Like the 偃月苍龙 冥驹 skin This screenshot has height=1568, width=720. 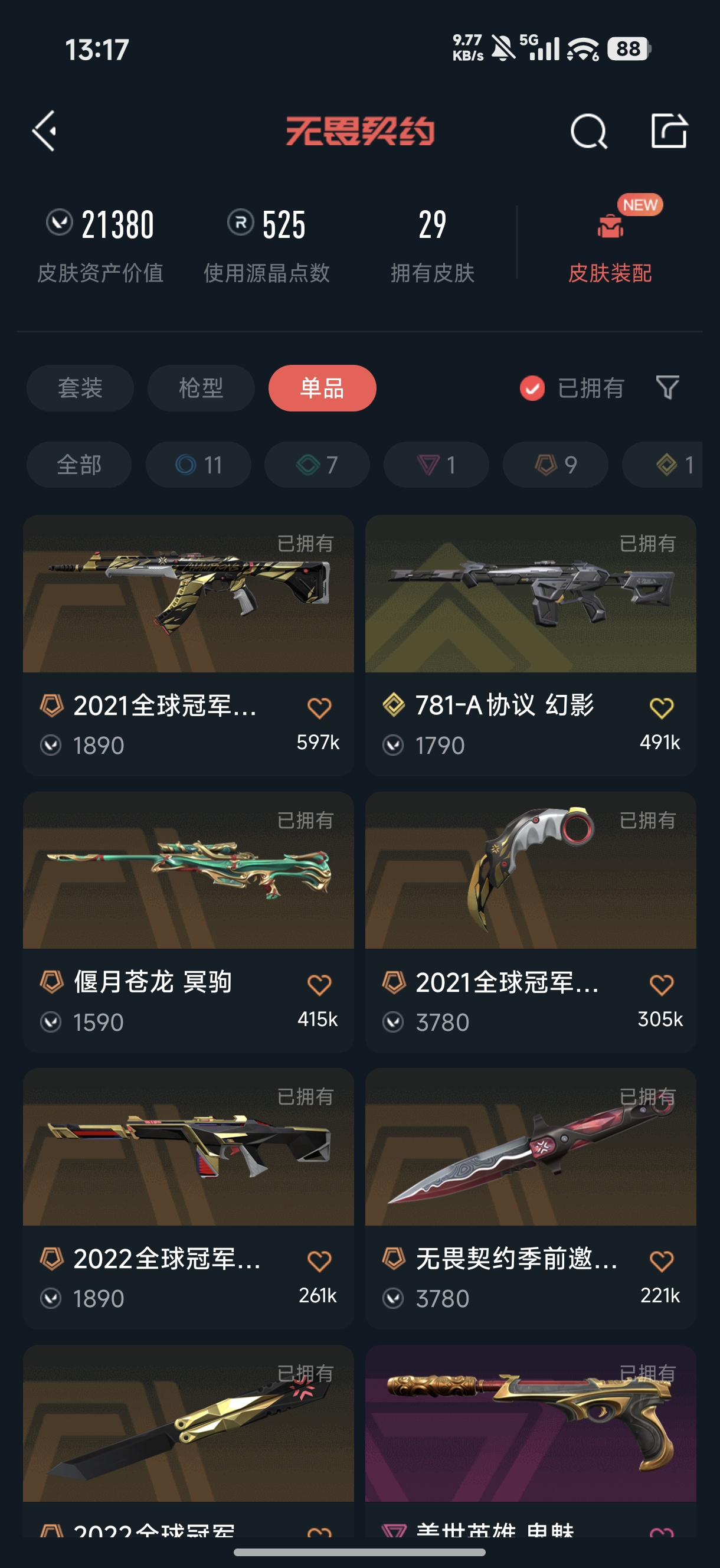click(x=319, y=984)
